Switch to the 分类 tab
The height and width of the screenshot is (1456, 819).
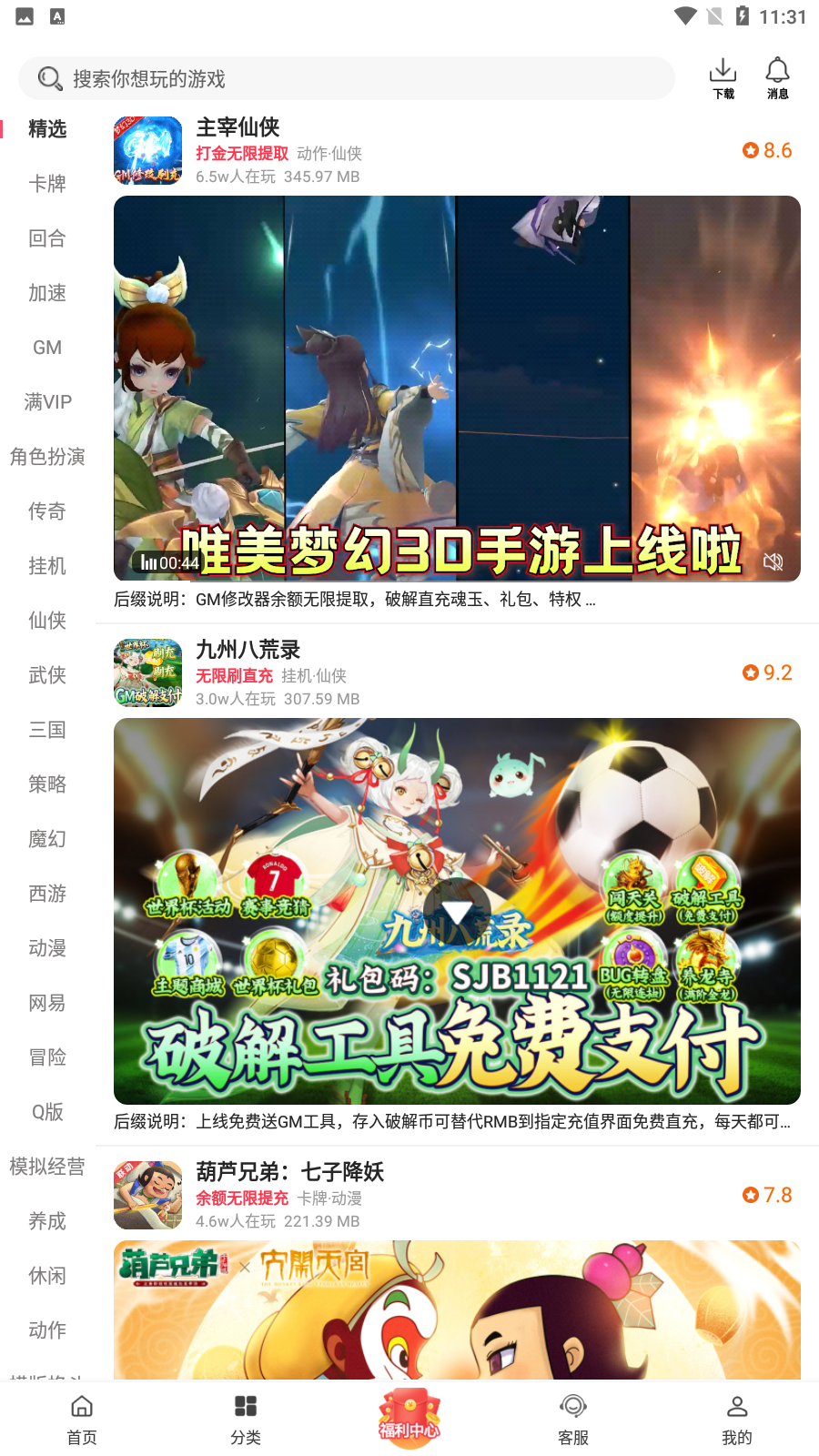(246, 1420)
